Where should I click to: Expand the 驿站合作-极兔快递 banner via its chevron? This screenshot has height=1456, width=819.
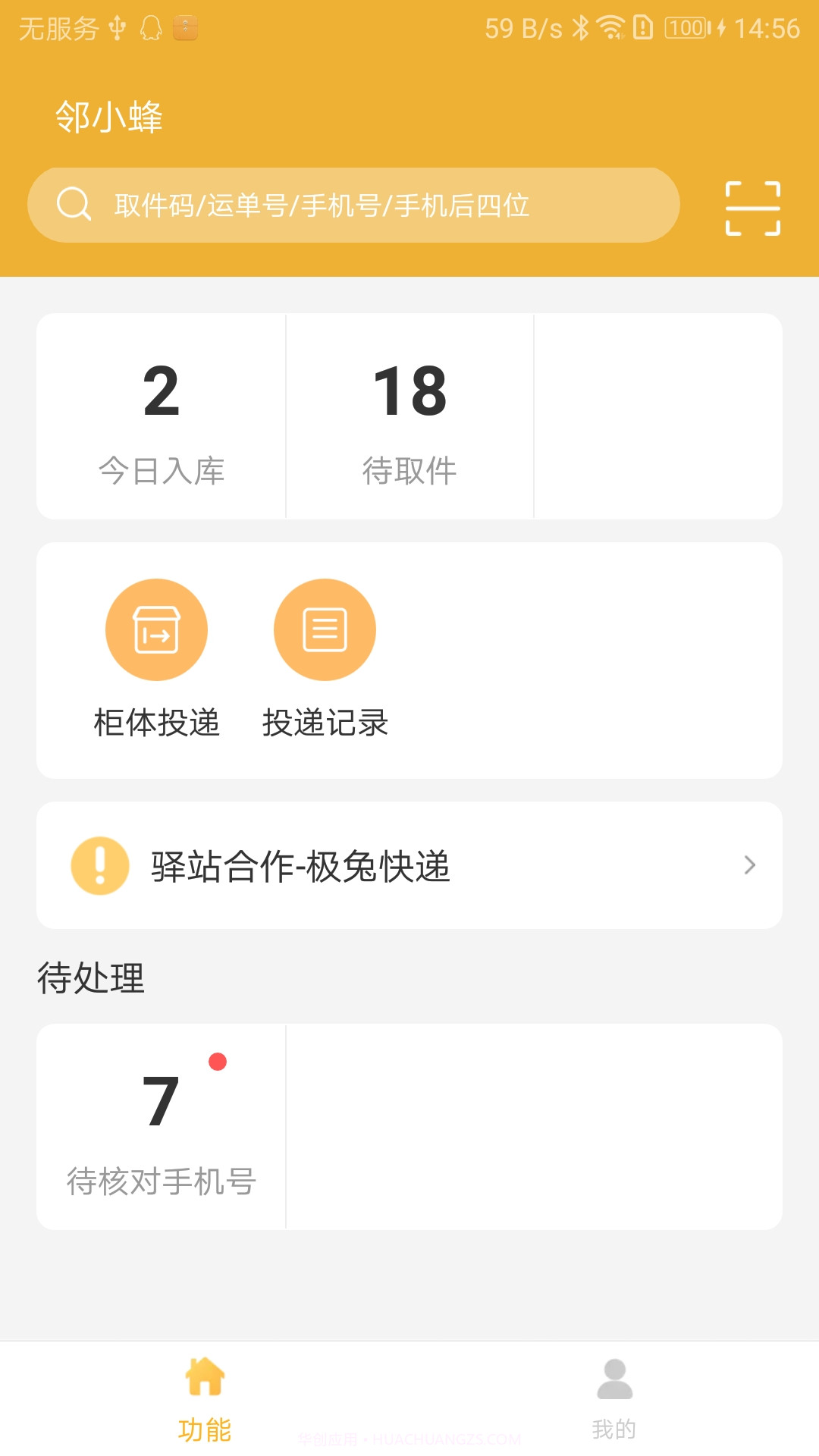(x=749, y=865)
